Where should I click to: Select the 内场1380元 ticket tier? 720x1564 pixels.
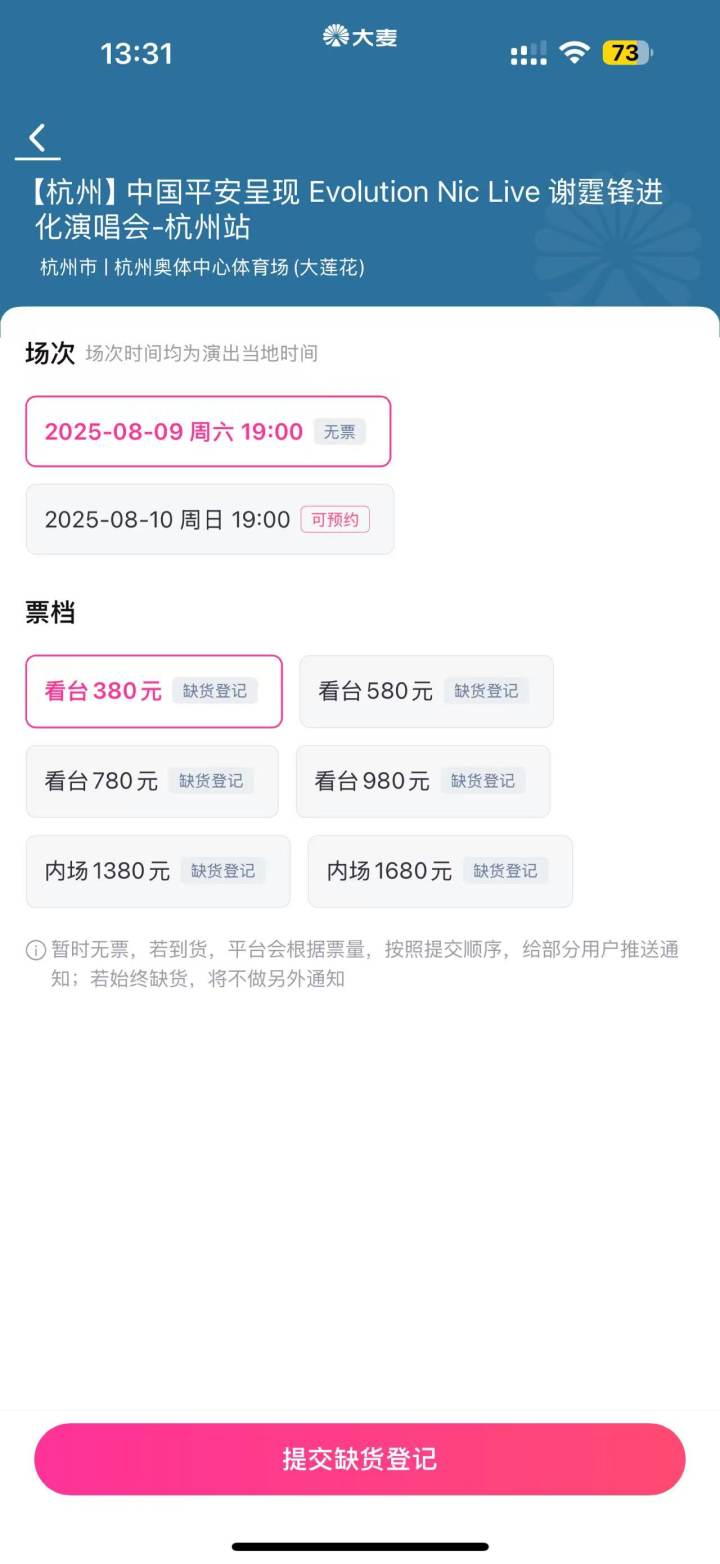coord(158,871)
